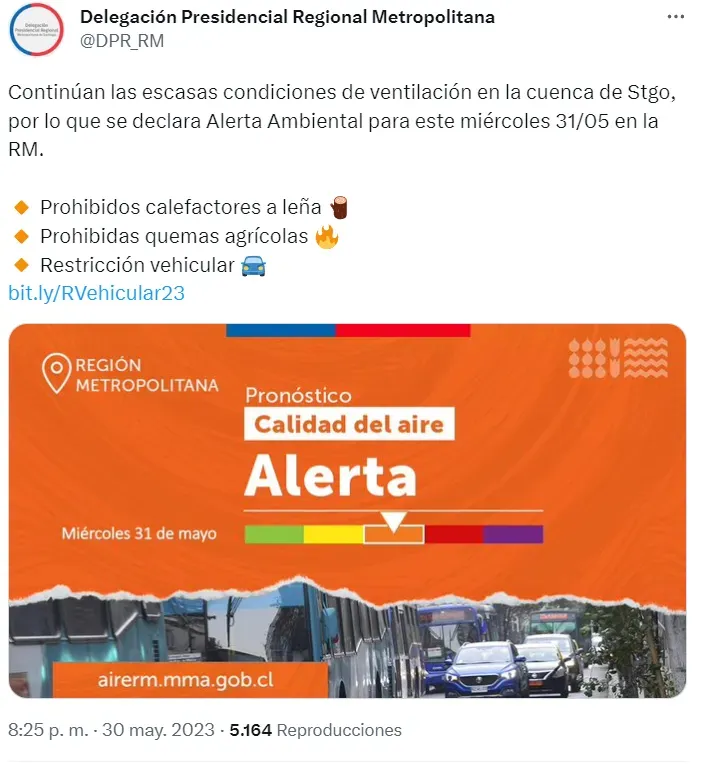Open the DPR_RM profile avatar
This screenshot has width=705, height=767.
35,30
